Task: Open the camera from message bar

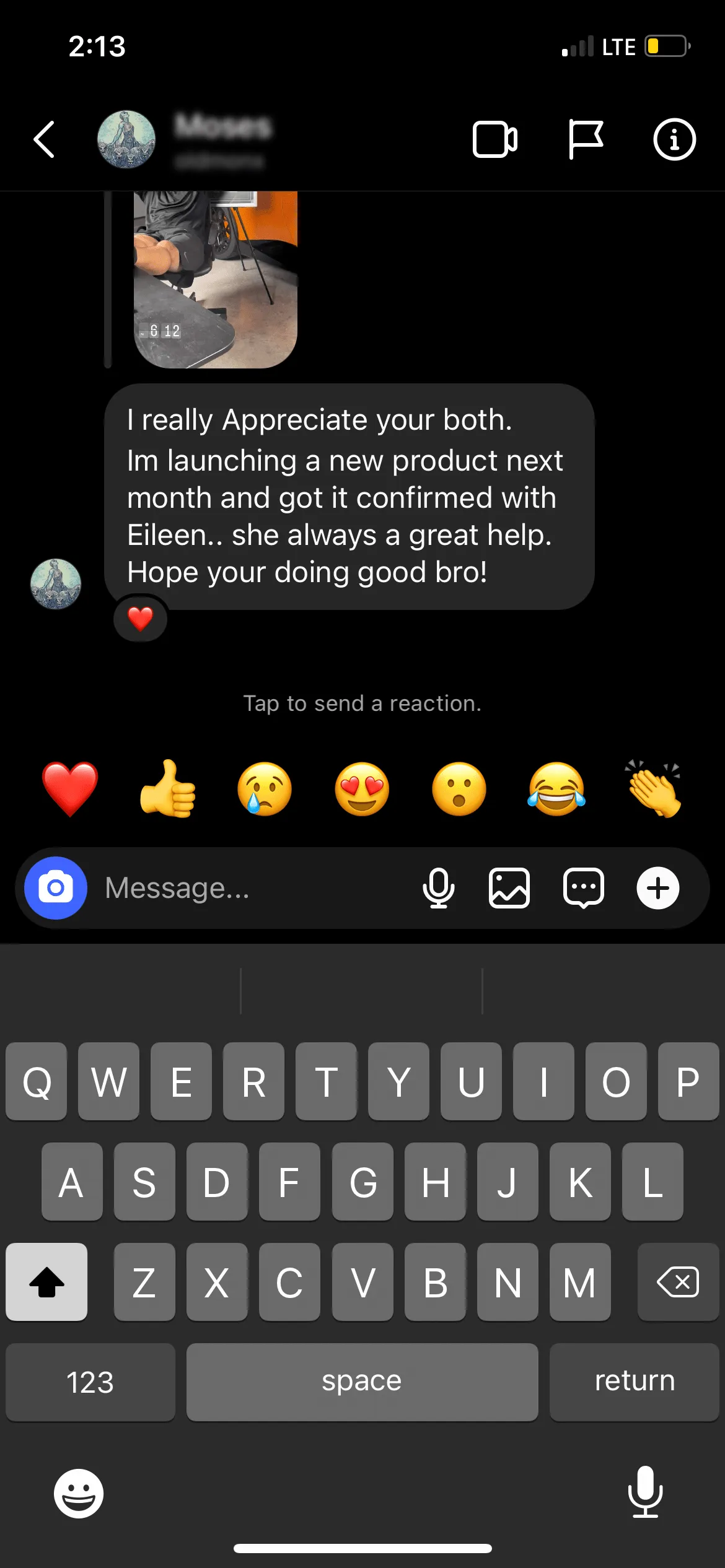Action: (56, 888)
